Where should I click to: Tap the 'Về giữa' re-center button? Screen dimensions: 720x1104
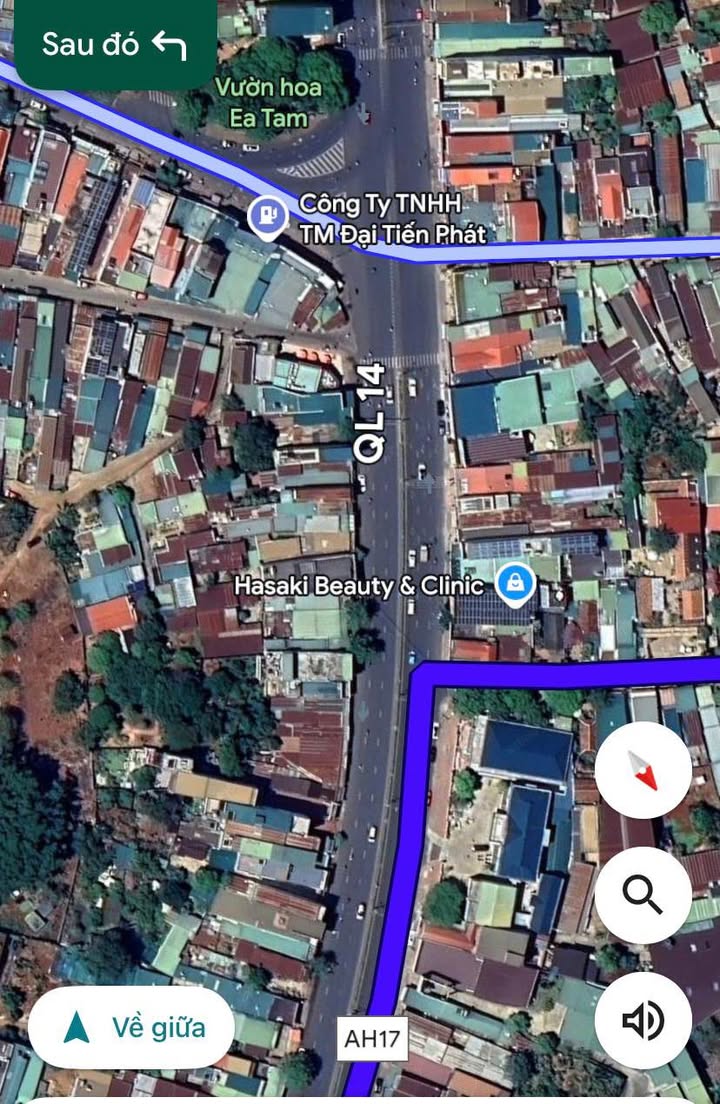coord(131,1027)
